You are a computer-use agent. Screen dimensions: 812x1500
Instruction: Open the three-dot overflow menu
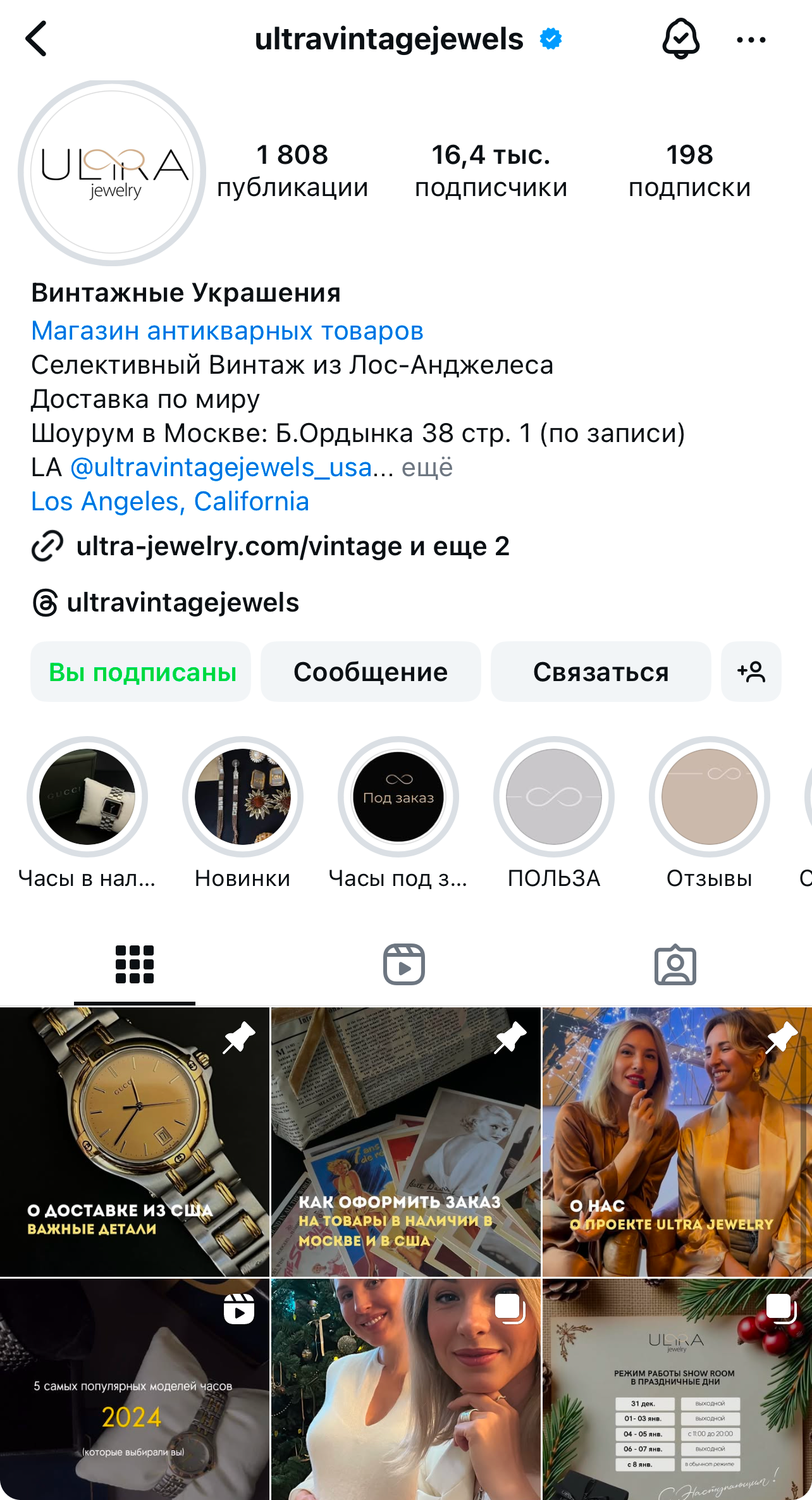coord(751,40)
